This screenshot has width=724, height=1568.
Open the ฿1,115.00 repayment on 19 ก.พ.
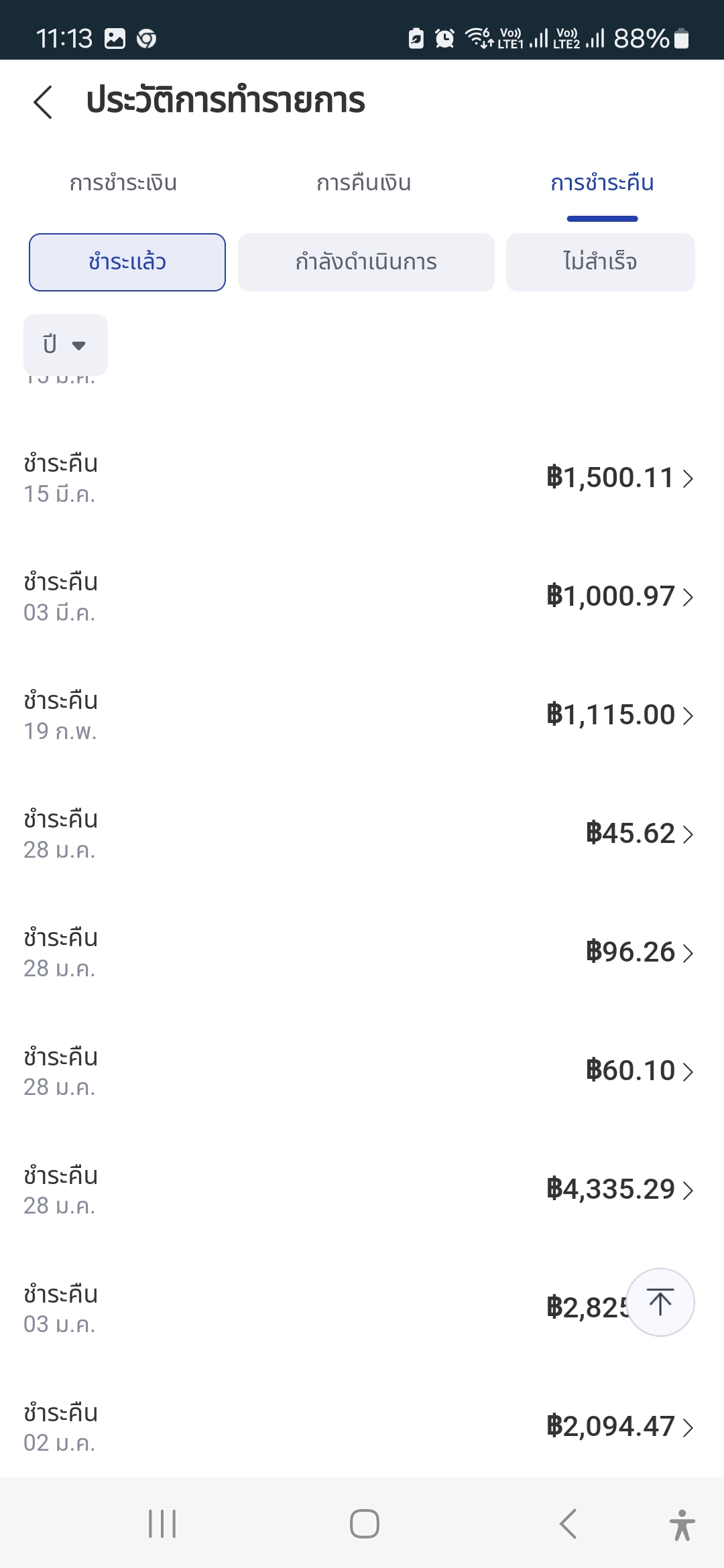[x=362, y=715]
